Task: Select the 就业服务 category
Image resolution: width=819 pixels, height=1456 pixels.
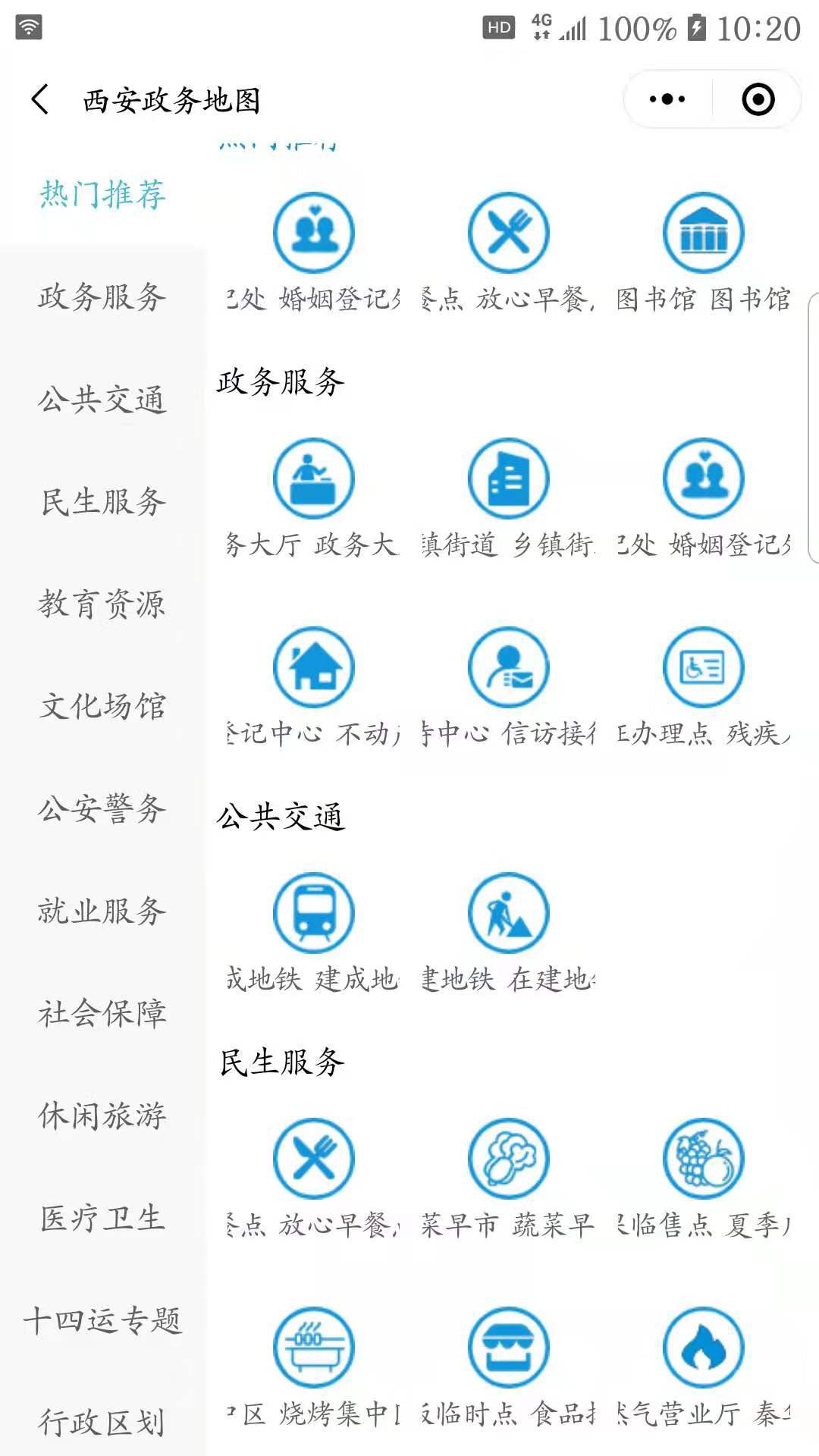Action: coord(102,912)
